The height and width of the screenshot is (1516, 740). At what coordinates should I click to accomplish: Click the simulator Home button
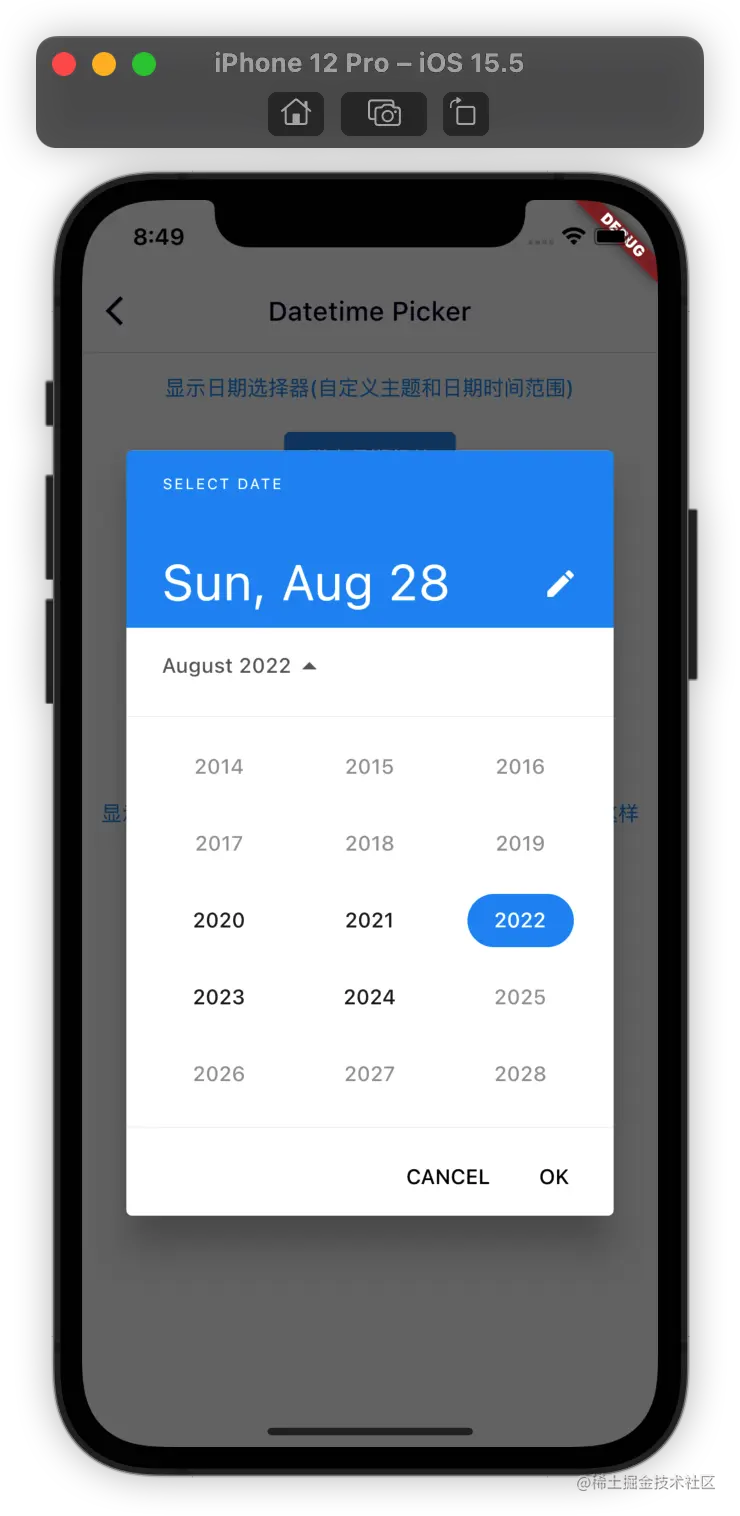[x=296, y=113]
